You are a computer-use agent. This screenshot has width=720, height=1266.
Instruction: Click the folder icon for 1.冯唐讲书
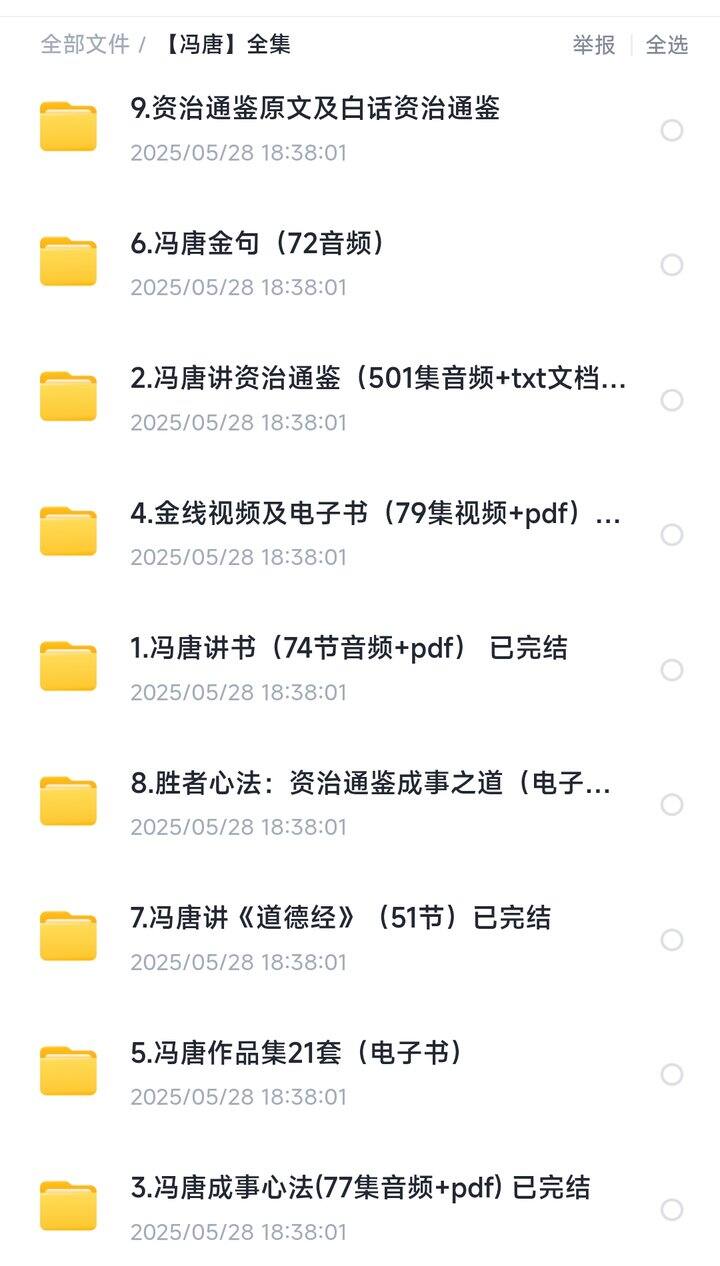click(x=68, y=662)
